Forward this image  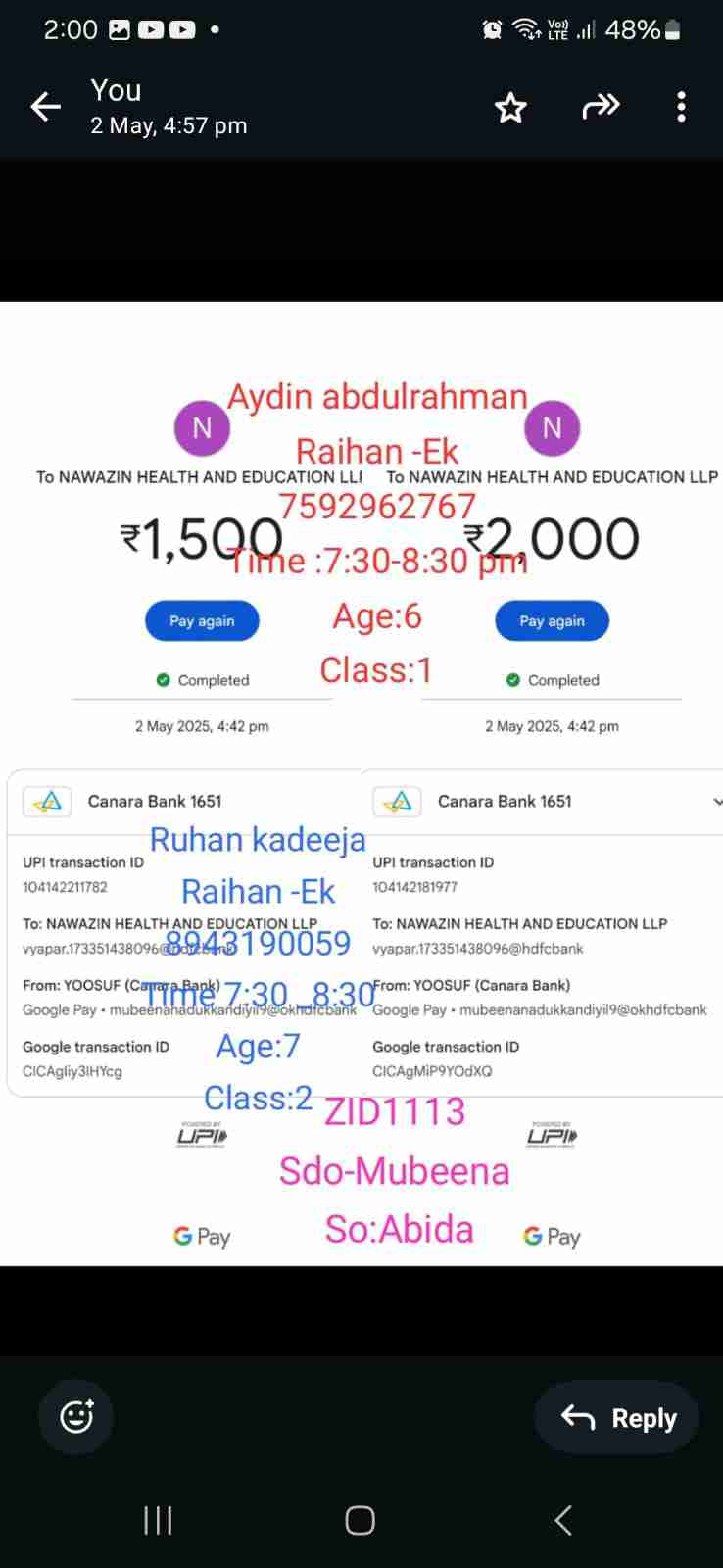coord(600,106)
